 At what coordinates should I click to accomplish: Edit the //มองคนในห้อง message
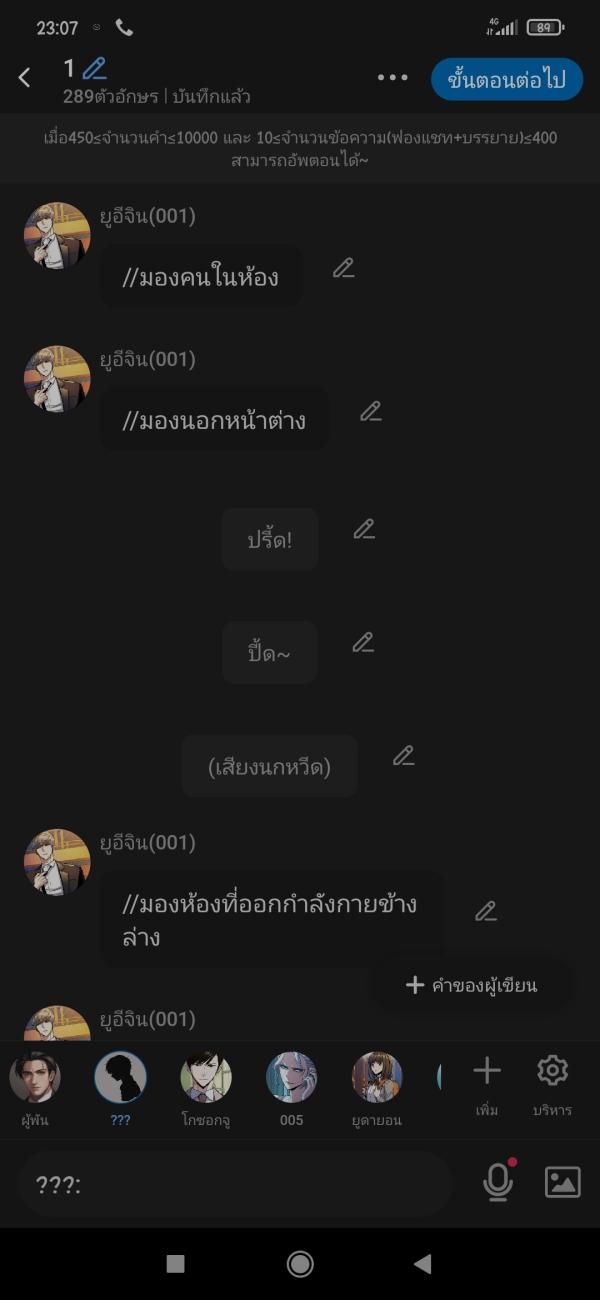point(344,268)
